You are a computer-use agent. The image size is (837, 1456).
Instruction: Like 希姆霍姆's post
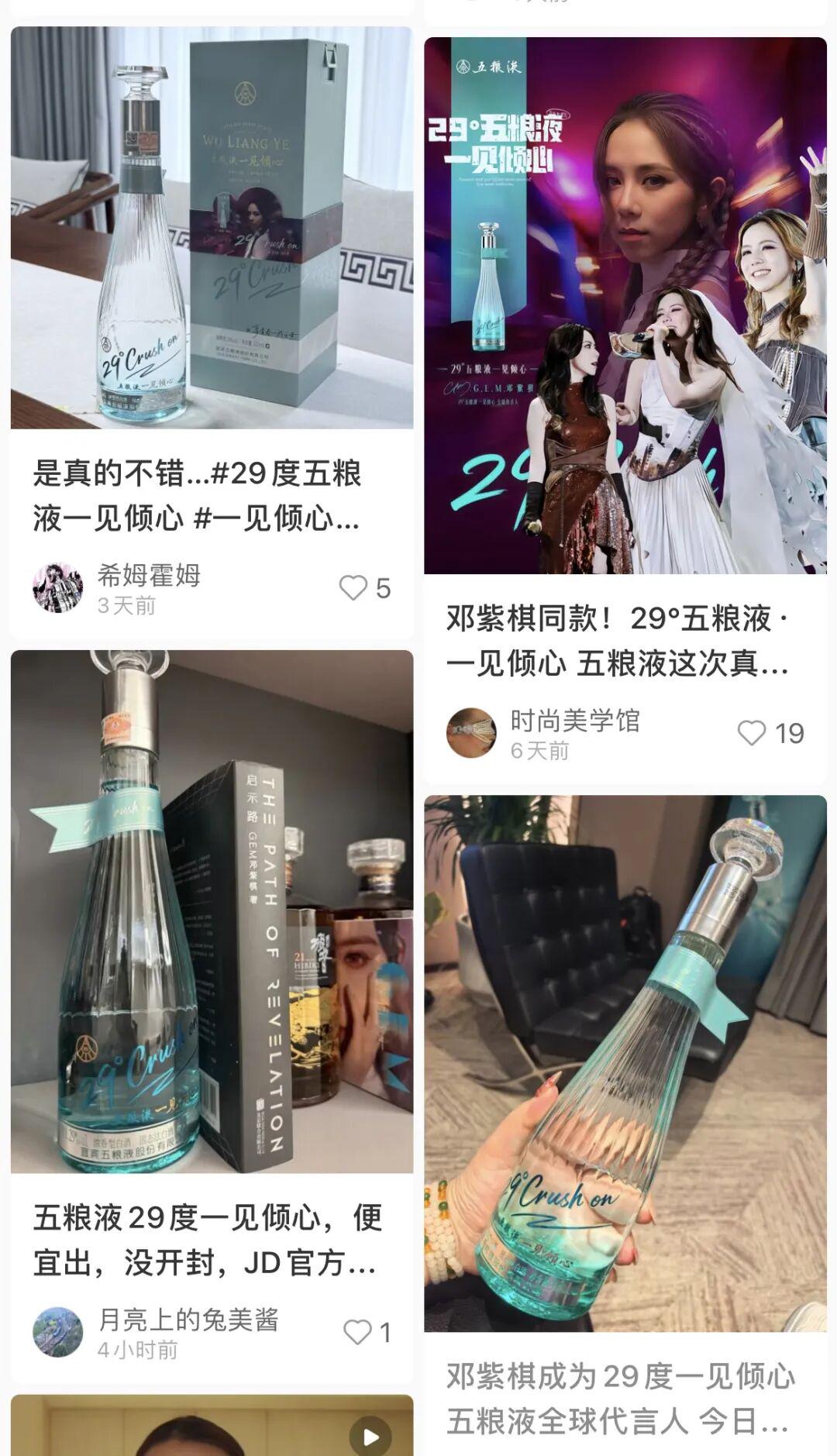[354, 588]
